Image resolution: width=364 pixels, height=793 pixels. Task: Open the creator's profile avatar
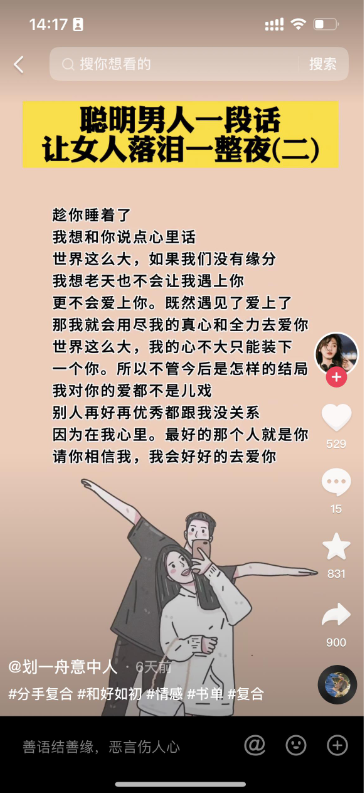pyautogui.click(x=336, y=354)
